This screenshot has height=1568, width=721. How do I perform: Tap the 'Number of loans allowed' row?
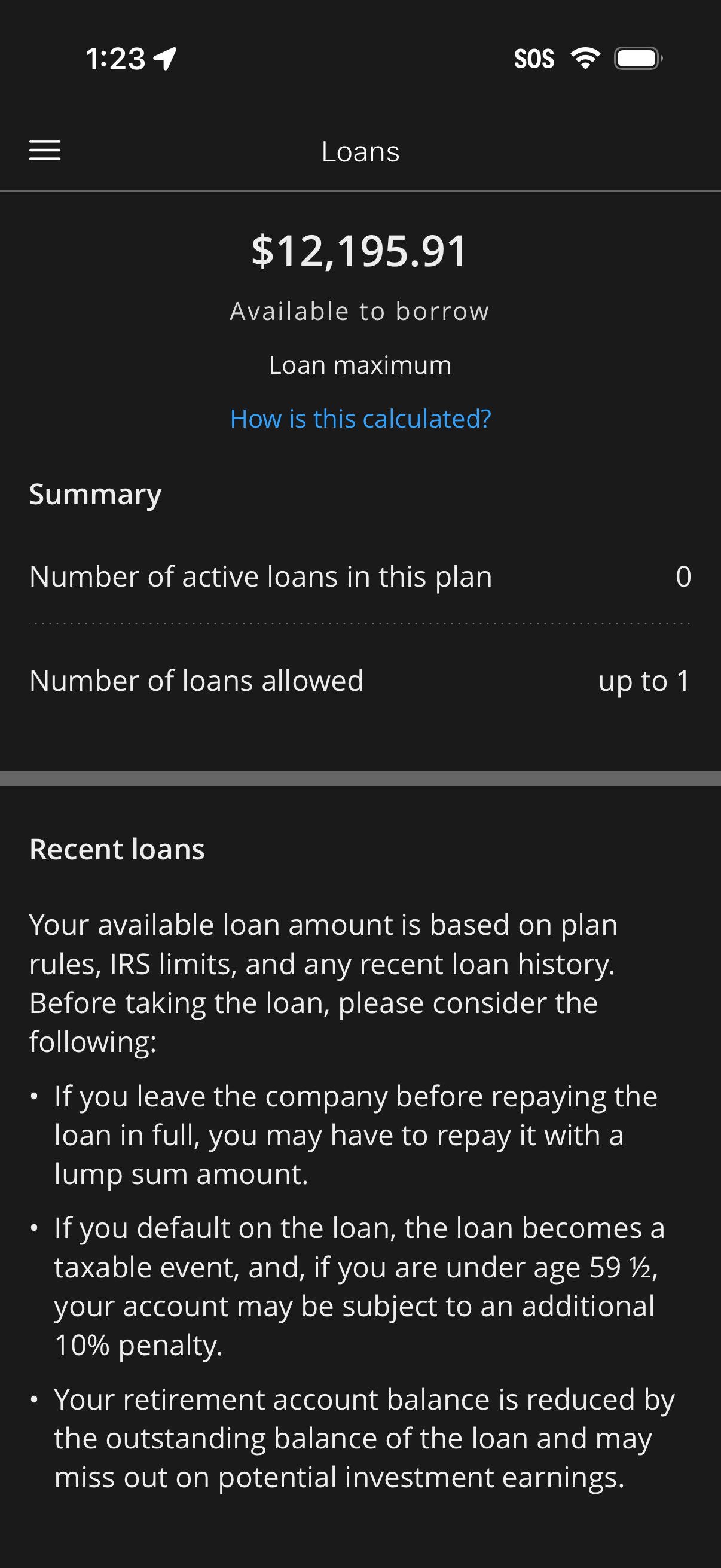pyautogui.click(x=197, y=681)
